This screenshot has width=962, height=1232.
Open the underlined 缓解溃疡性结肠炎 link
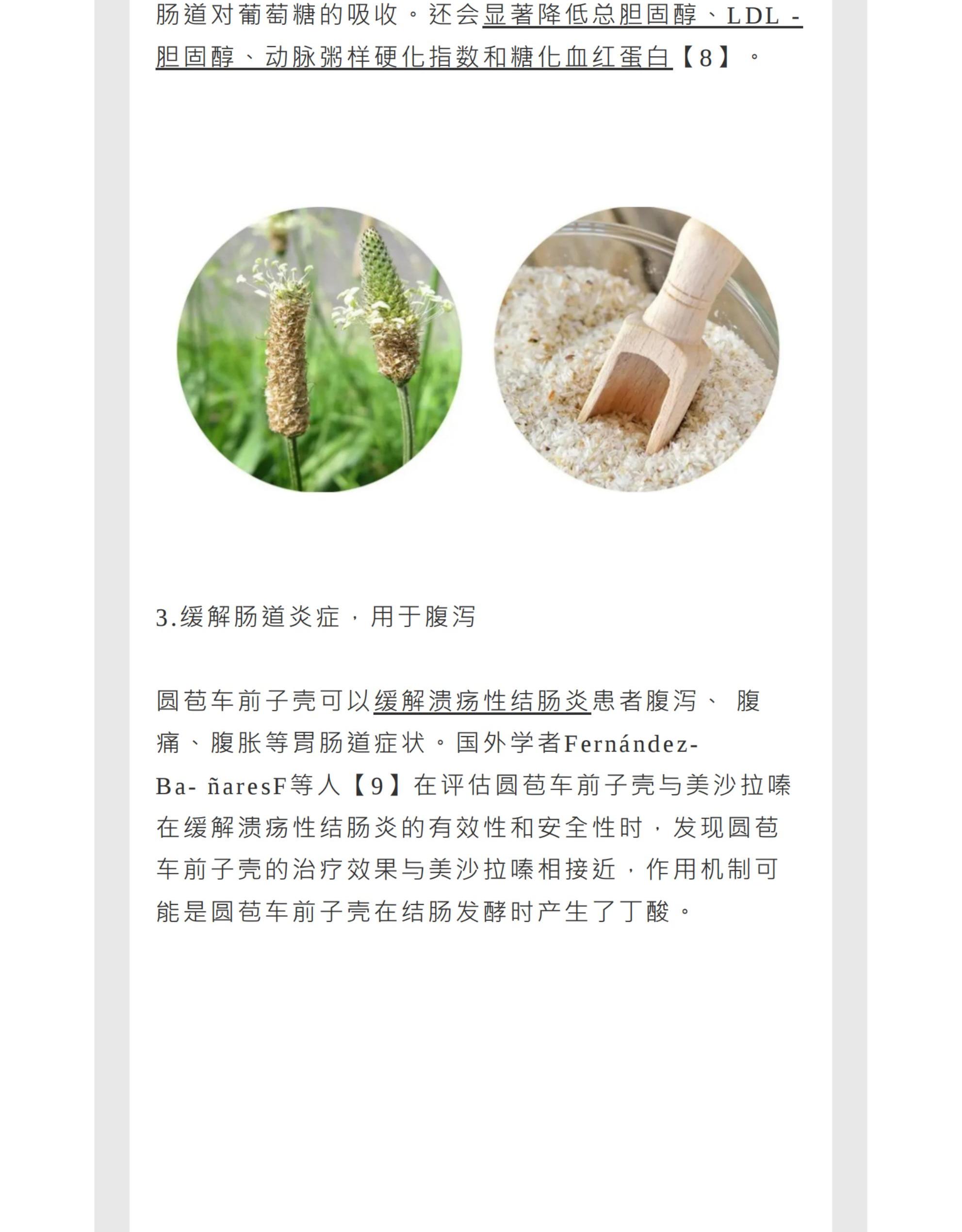coord(482,701)
